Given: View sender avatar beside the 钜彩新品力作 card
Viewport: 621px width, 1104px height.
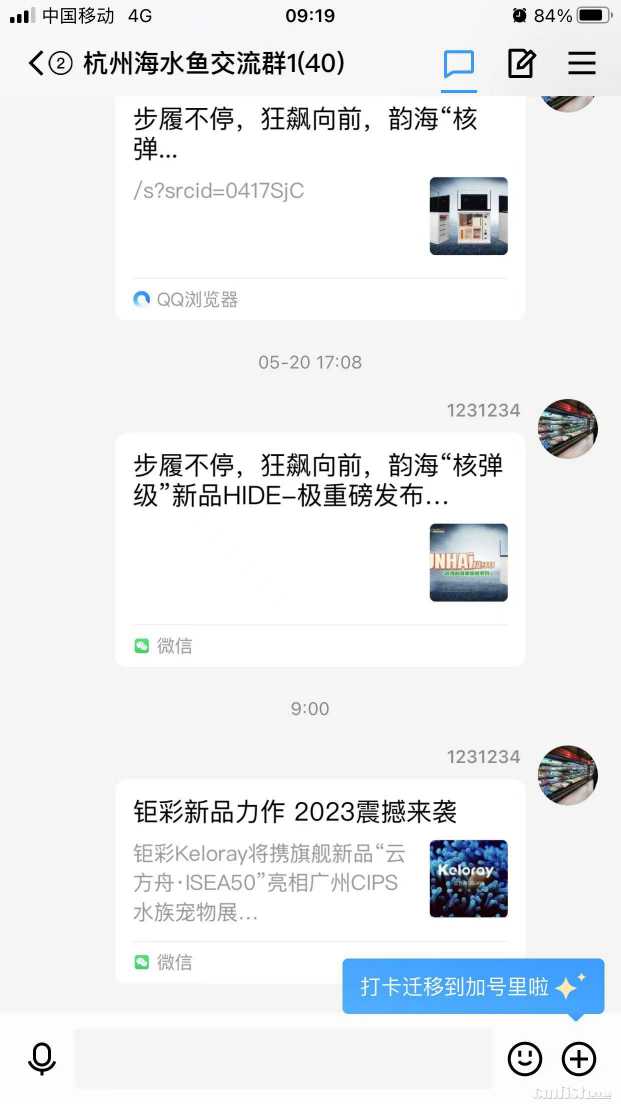Looking at the screenshot, I should 568,775.
